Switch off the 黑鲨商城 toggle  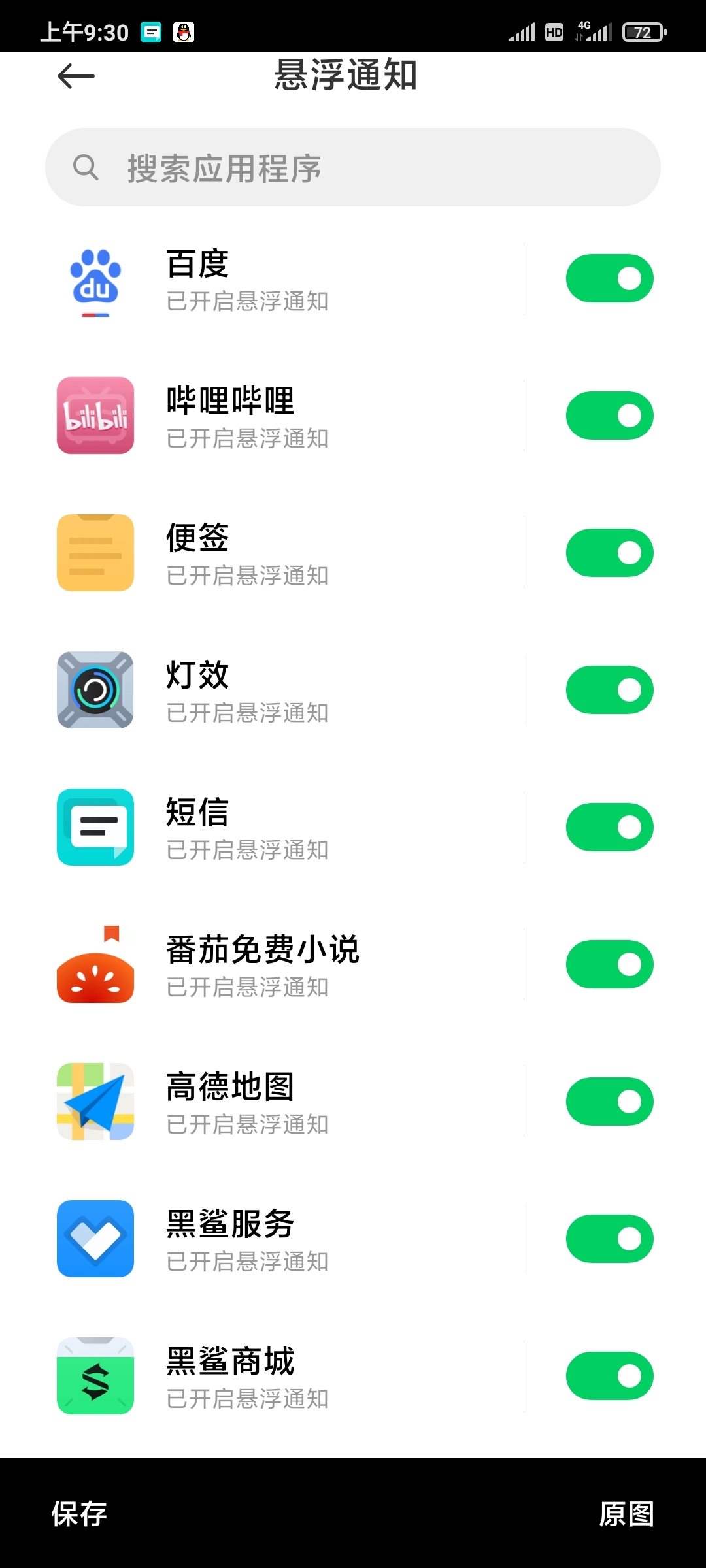[609, 1376]
